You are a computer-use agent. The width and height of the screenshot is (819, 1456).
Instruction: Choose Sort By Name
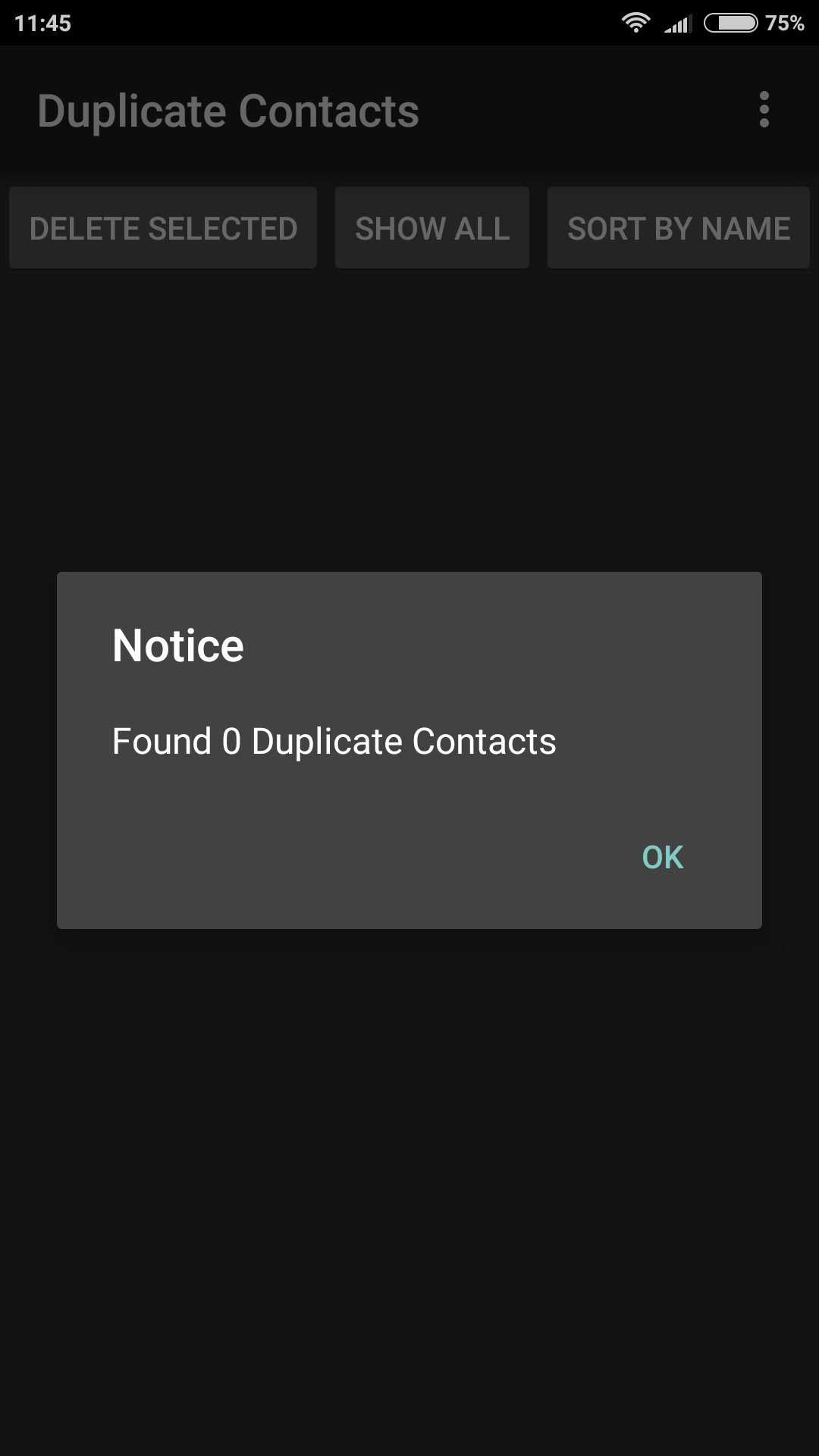tap(679, 228)
